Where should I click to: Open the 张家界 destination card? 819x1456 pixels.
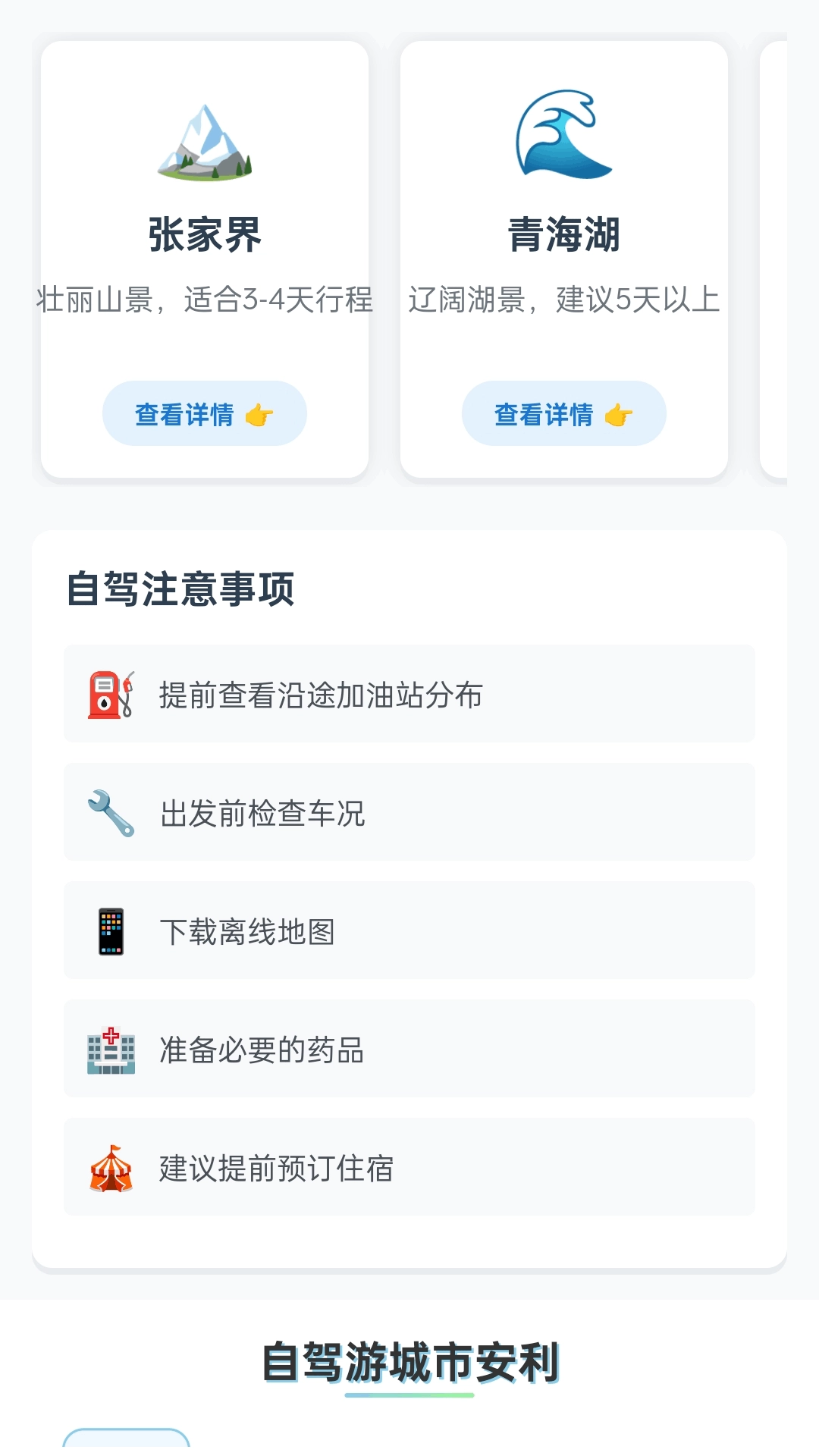(204, 235)
